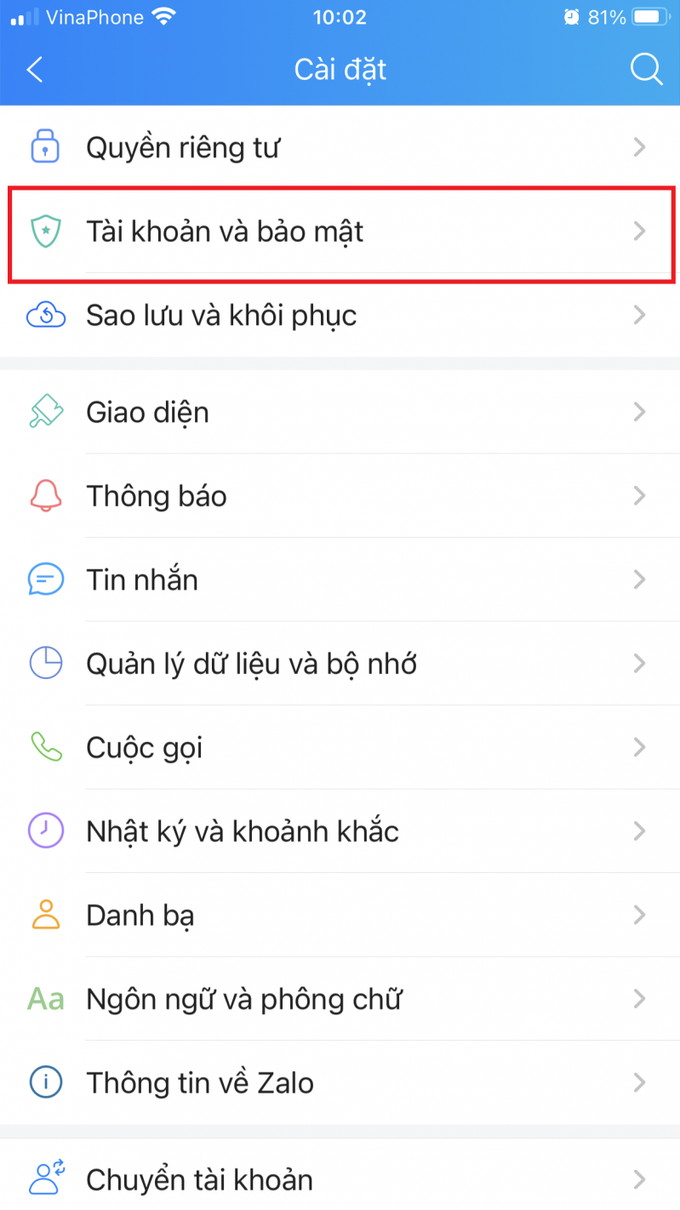Open Quản lý dữ liệu và bộ nhớ
The width and height of the screenshot is (680, 1210).
tap(251, 664)
